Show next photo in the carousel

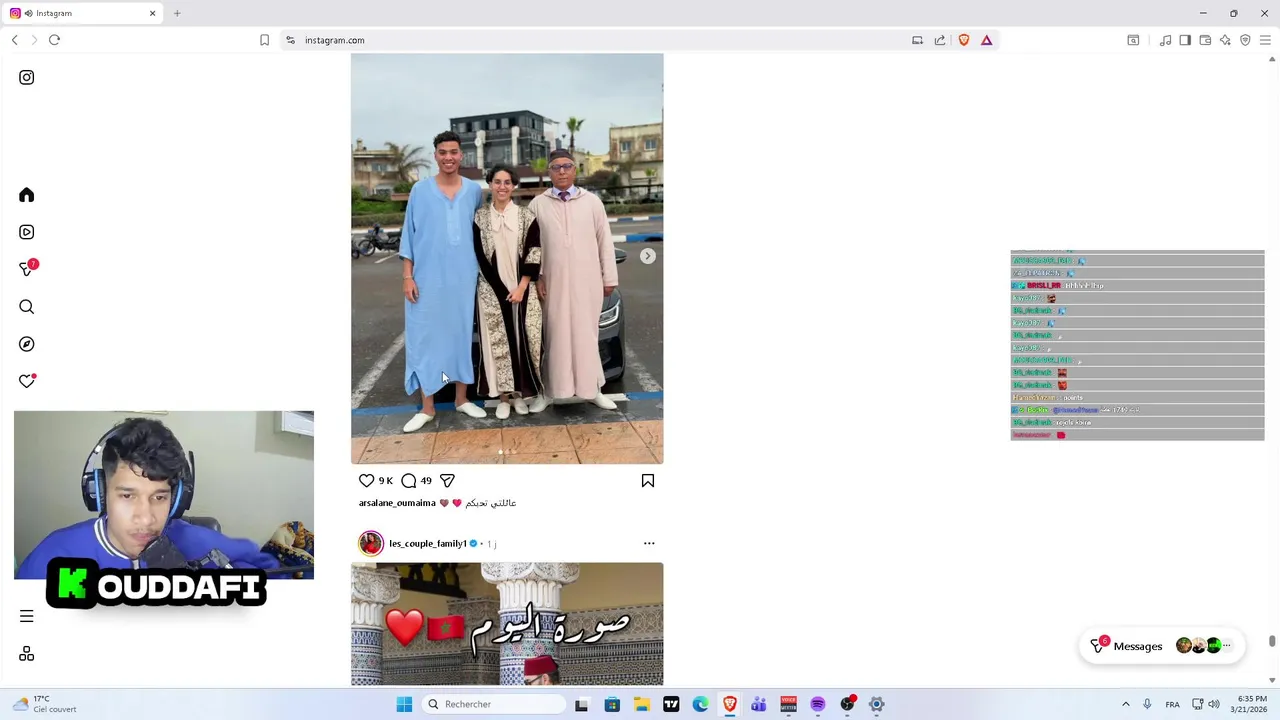tap(648, 256)
